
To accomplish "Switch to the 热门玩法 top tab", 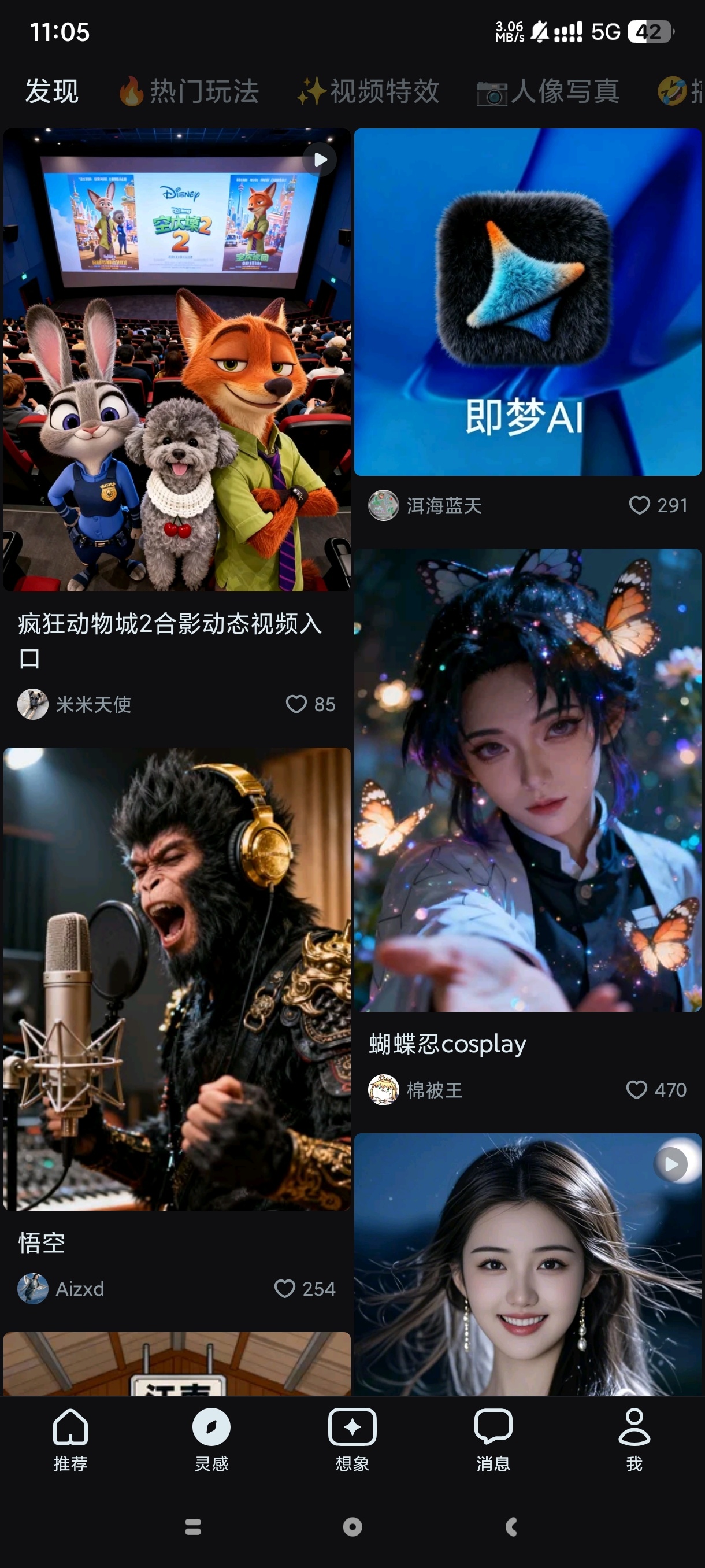I will pyautogui.click(x=189, y=92).
